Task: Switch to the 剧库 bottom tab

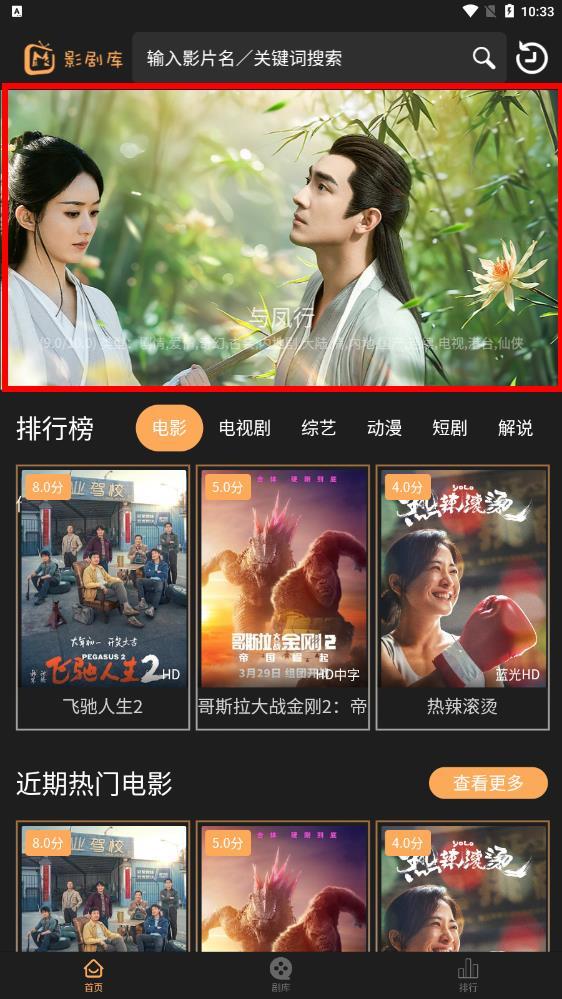Action: 280,975
